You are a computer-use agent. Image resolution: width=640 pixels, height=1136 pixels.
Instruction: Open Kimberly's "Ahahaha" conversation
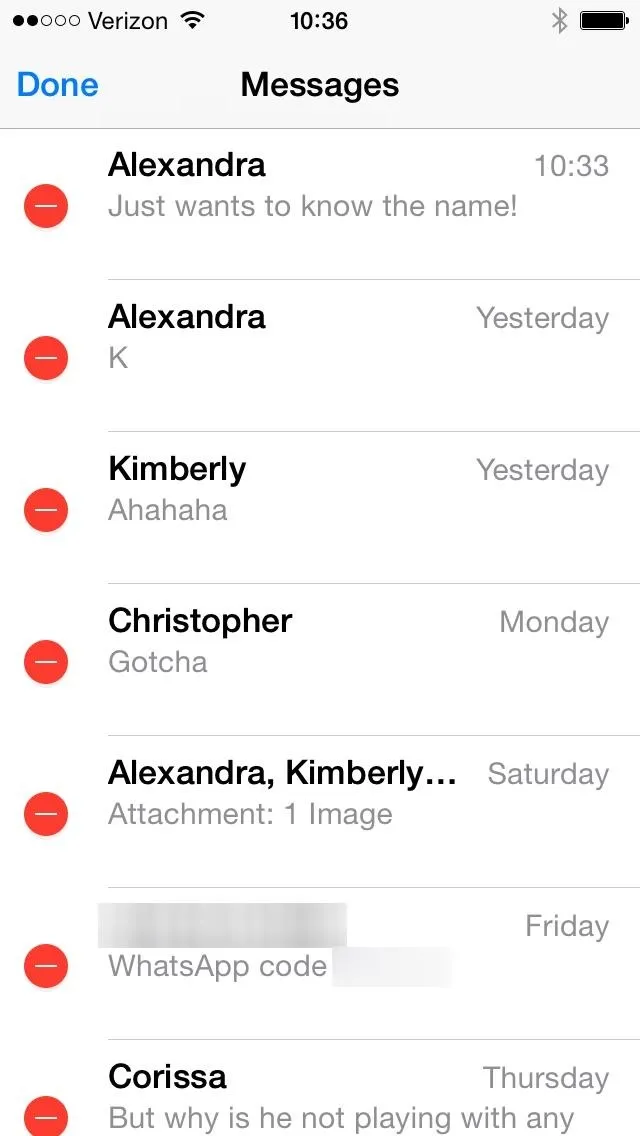point(359,508)
